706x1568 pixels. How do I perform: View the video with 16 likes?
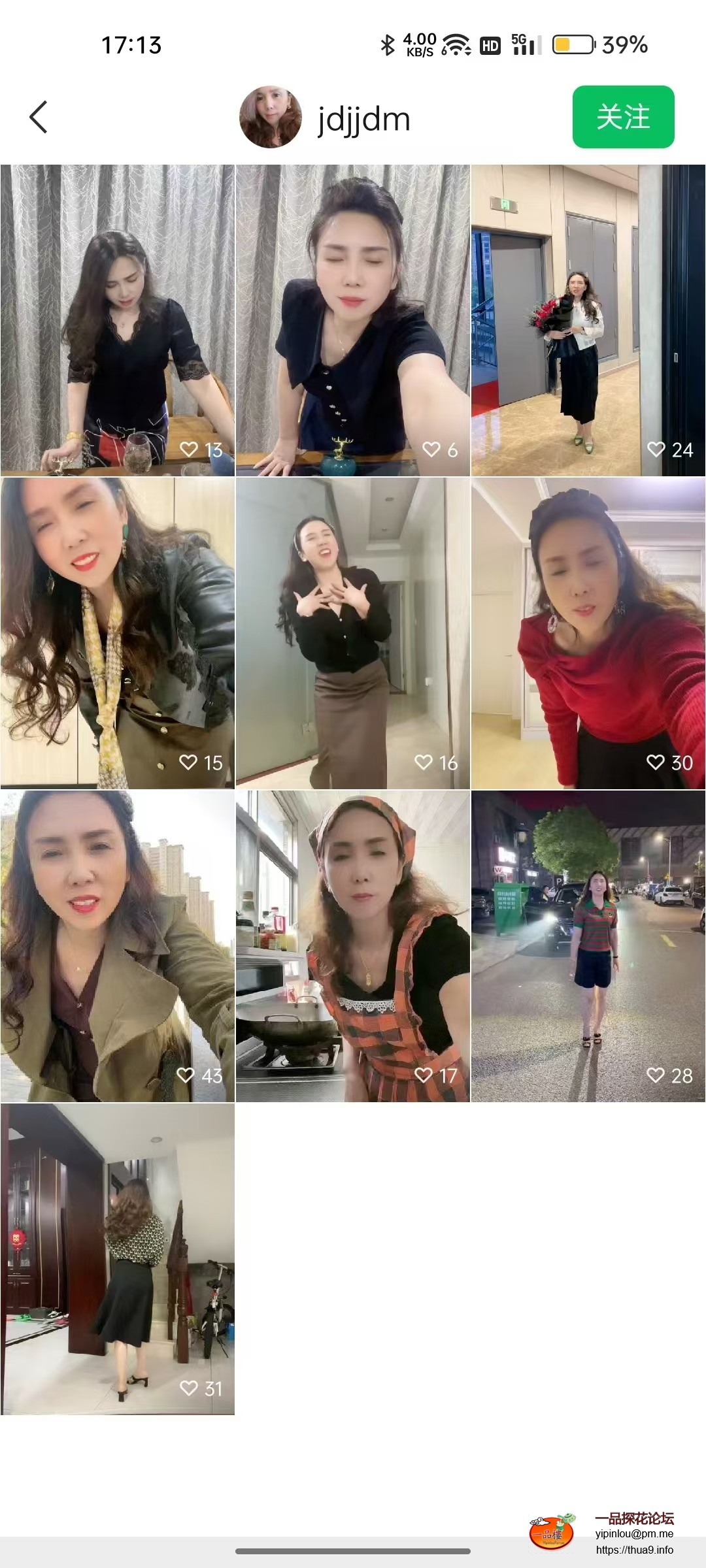pyautogui.click(x=353, y=633)
